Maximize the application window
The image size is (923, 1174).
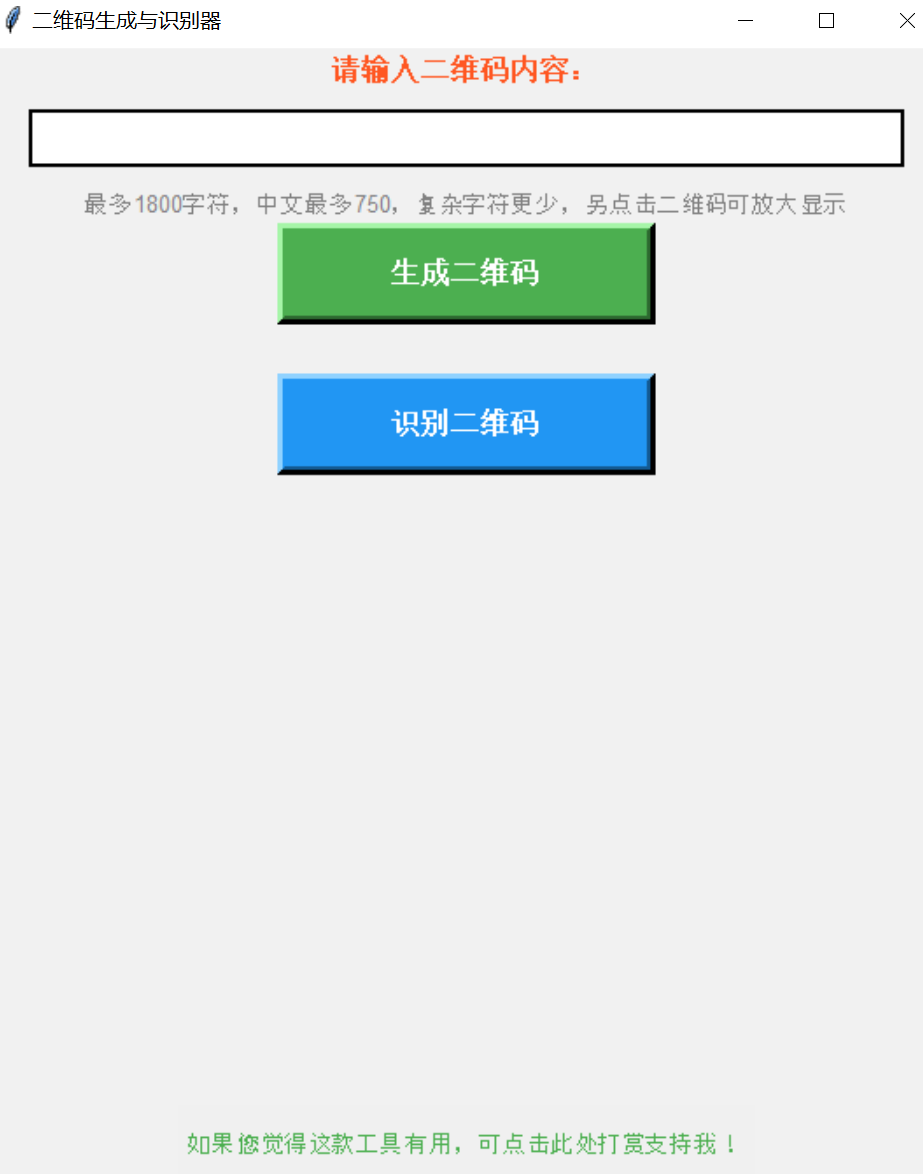[x=825, y=19]
